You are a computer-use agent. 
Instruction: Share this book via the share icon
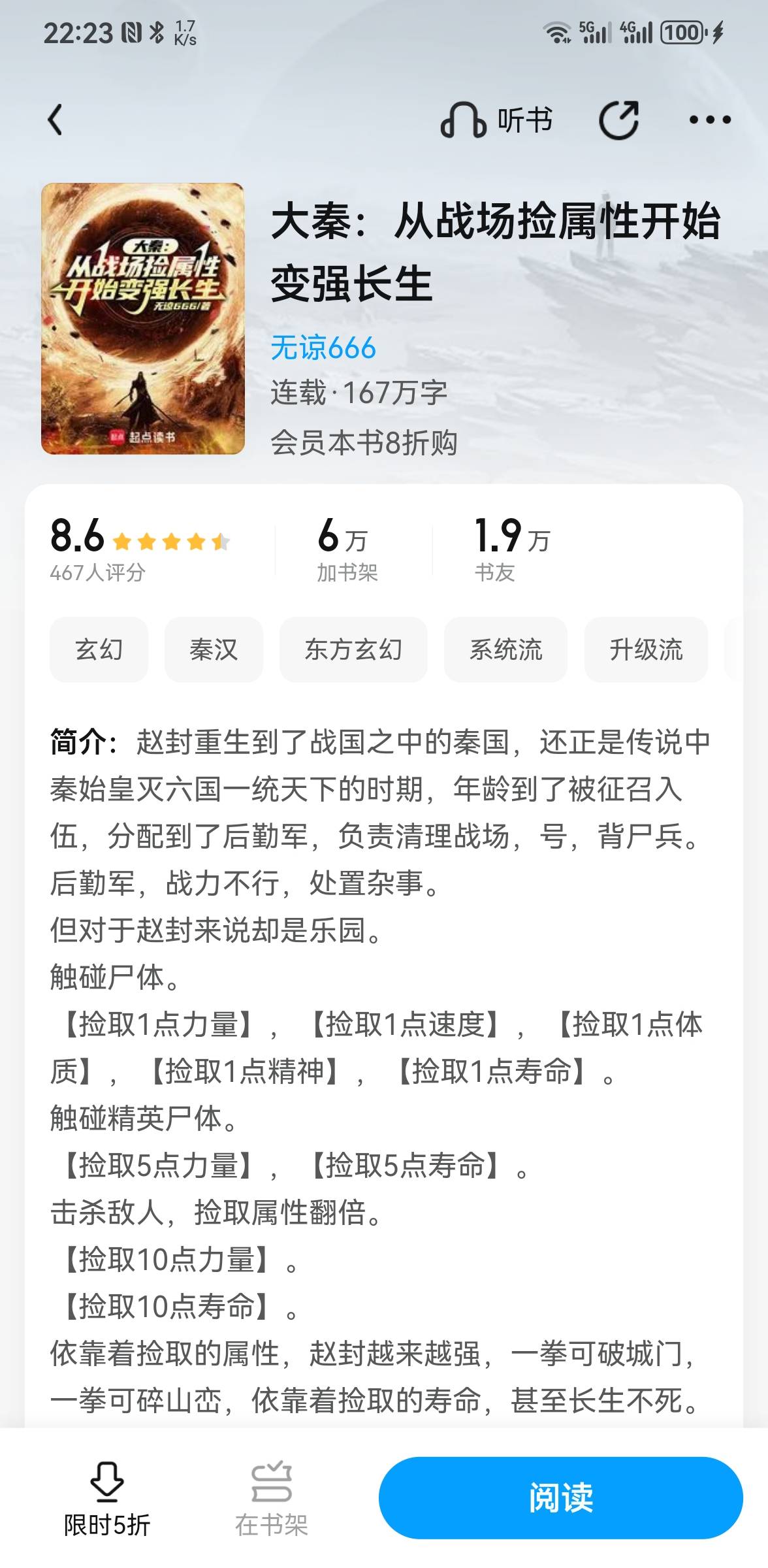point(618,120)
